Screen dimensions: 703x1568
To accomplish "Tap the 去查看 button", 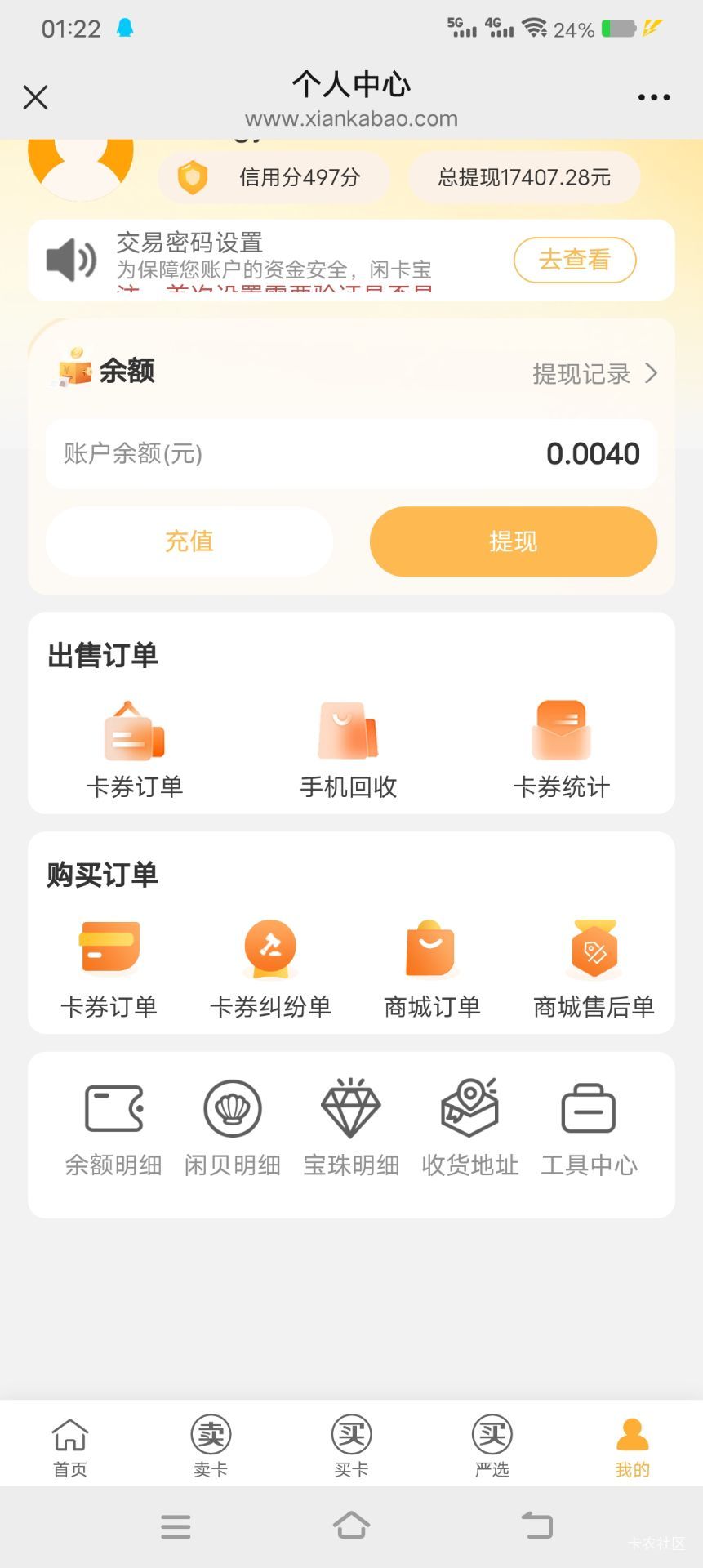I will click(575, 260).
